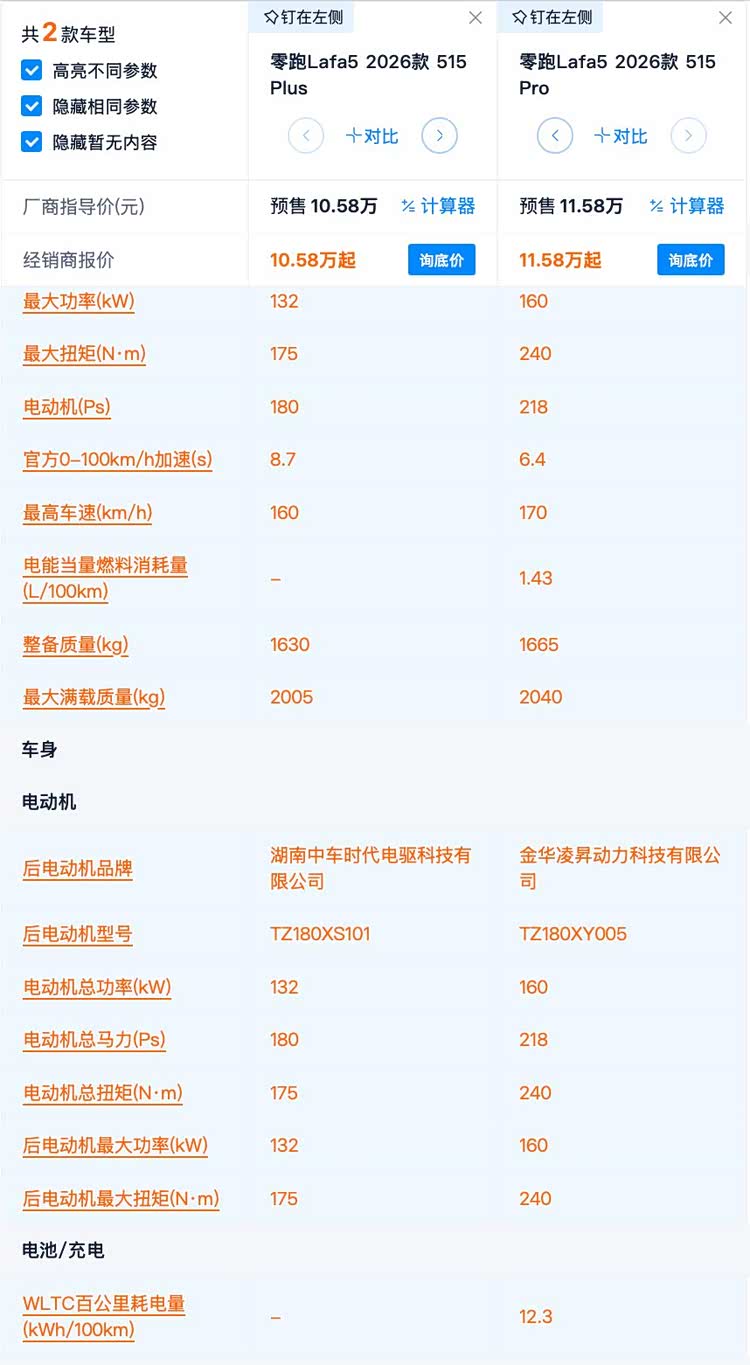Image resolution: width=750 pixels, height=1365 pixels.
Task: Open the 计算器 for the 11.58万 model
Action: coord(687,206)
